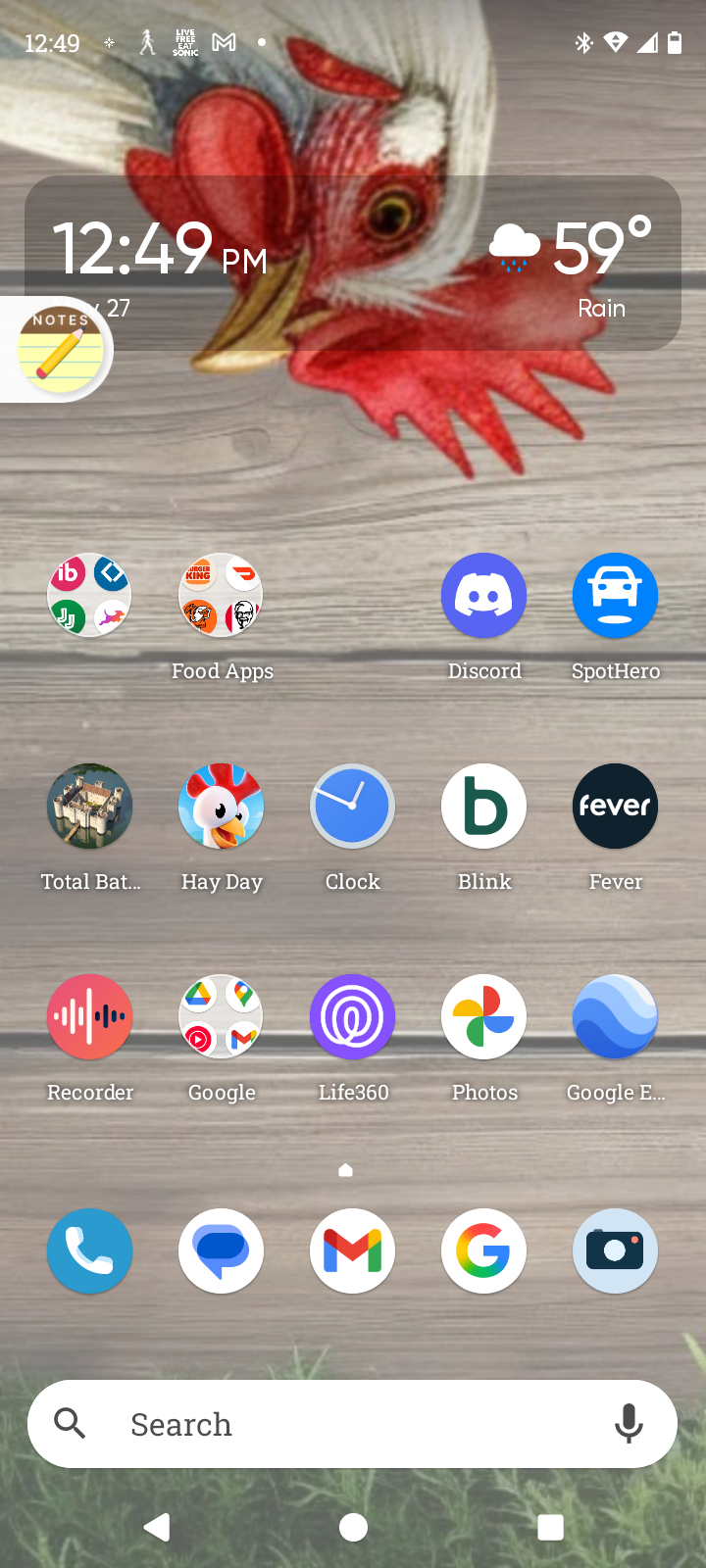Viewport: 706px width, 1568px height.
Task: Open the Food Apps folder
Action: (222, 596)
